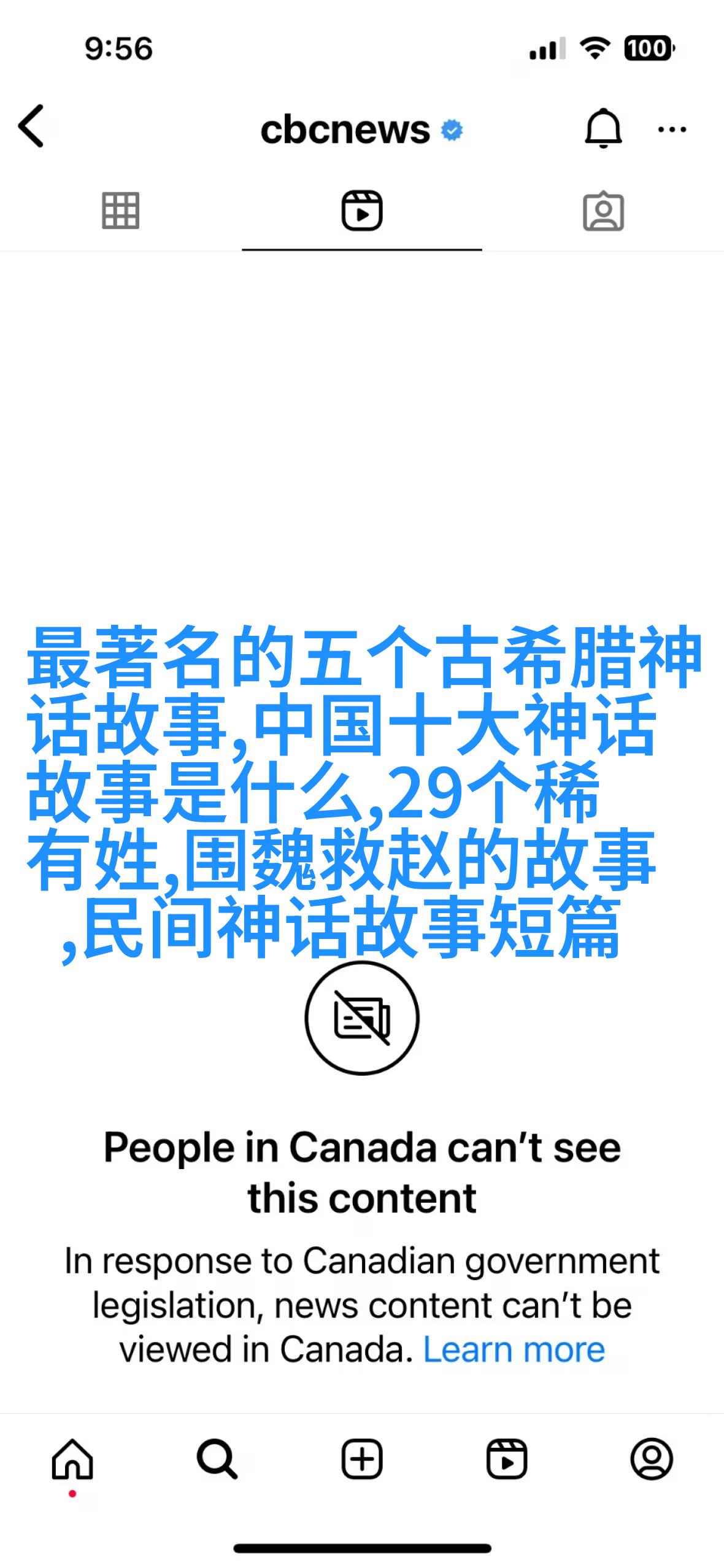Open Reels from the bottom navigation
This screenshot has width=724, height=1568.
pyautogui.click(x=507, y=1459)
